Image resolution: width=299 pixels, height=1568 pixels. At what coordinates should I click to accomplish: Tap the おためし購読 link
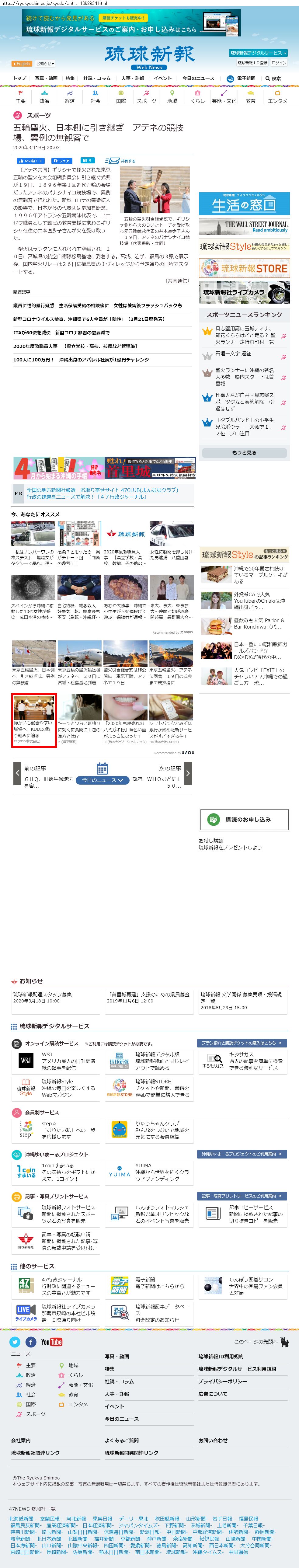[x=211, y=841]
